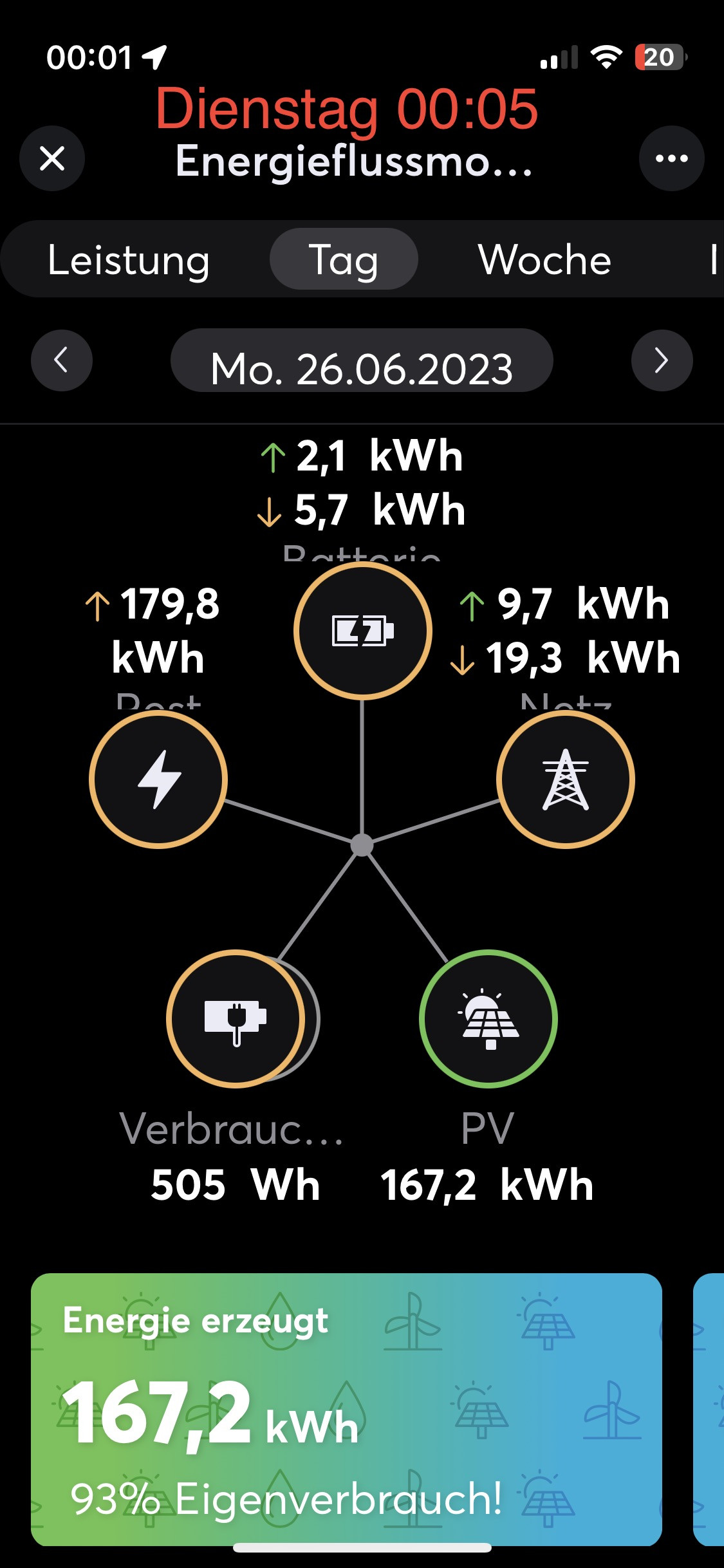Screen dimensions: 724x1568
Task: Switch to the Woche tab
Action: pos(544,260)
